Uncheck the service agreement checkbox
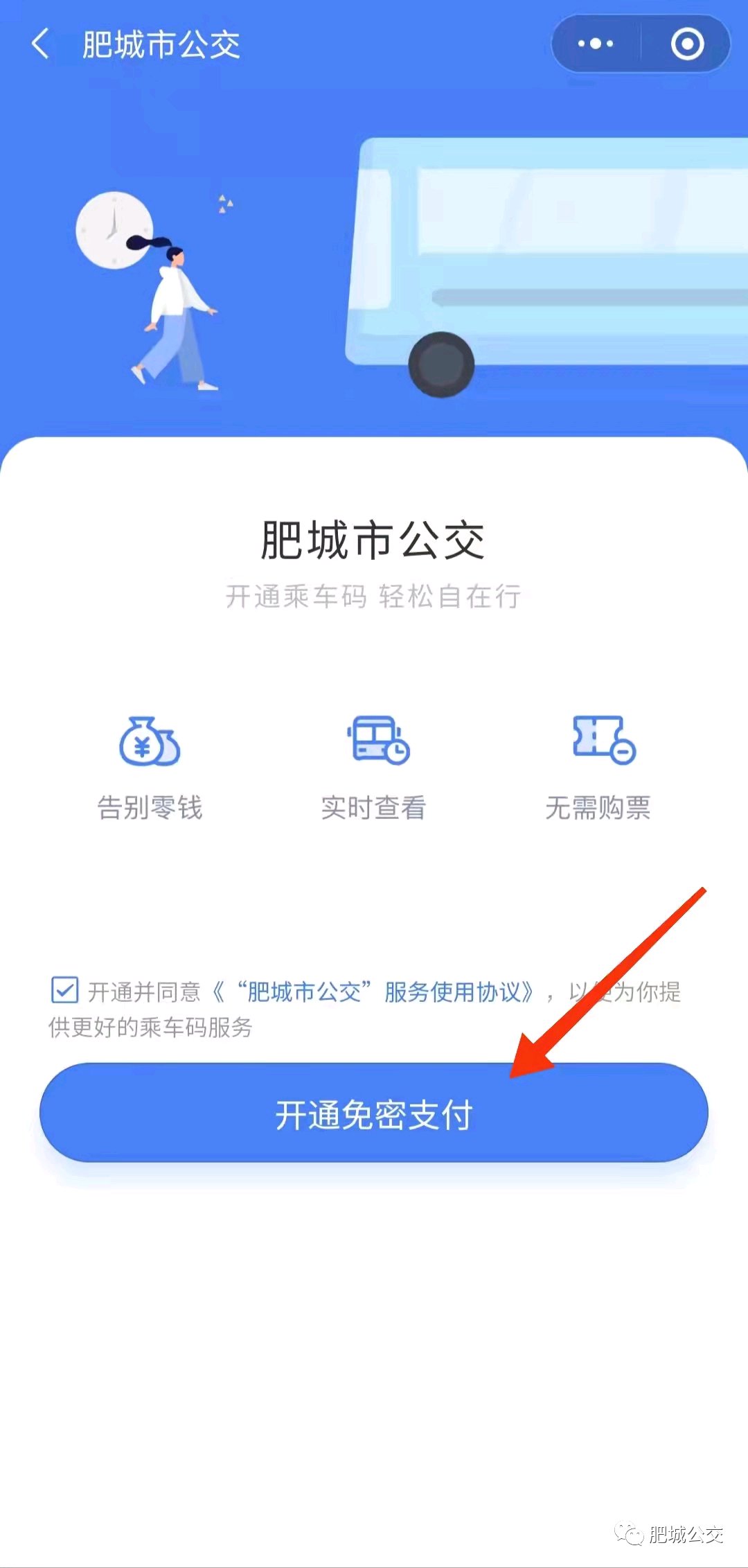 point(65,990)
